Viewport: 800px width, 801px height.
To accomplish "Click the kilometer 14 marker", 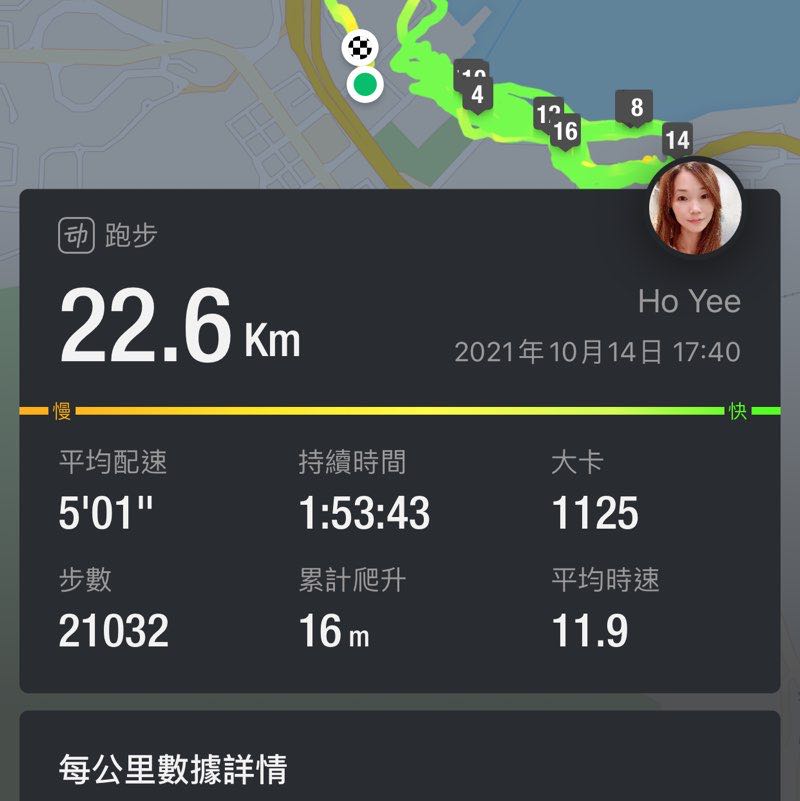I will click(x=676, y=140).
